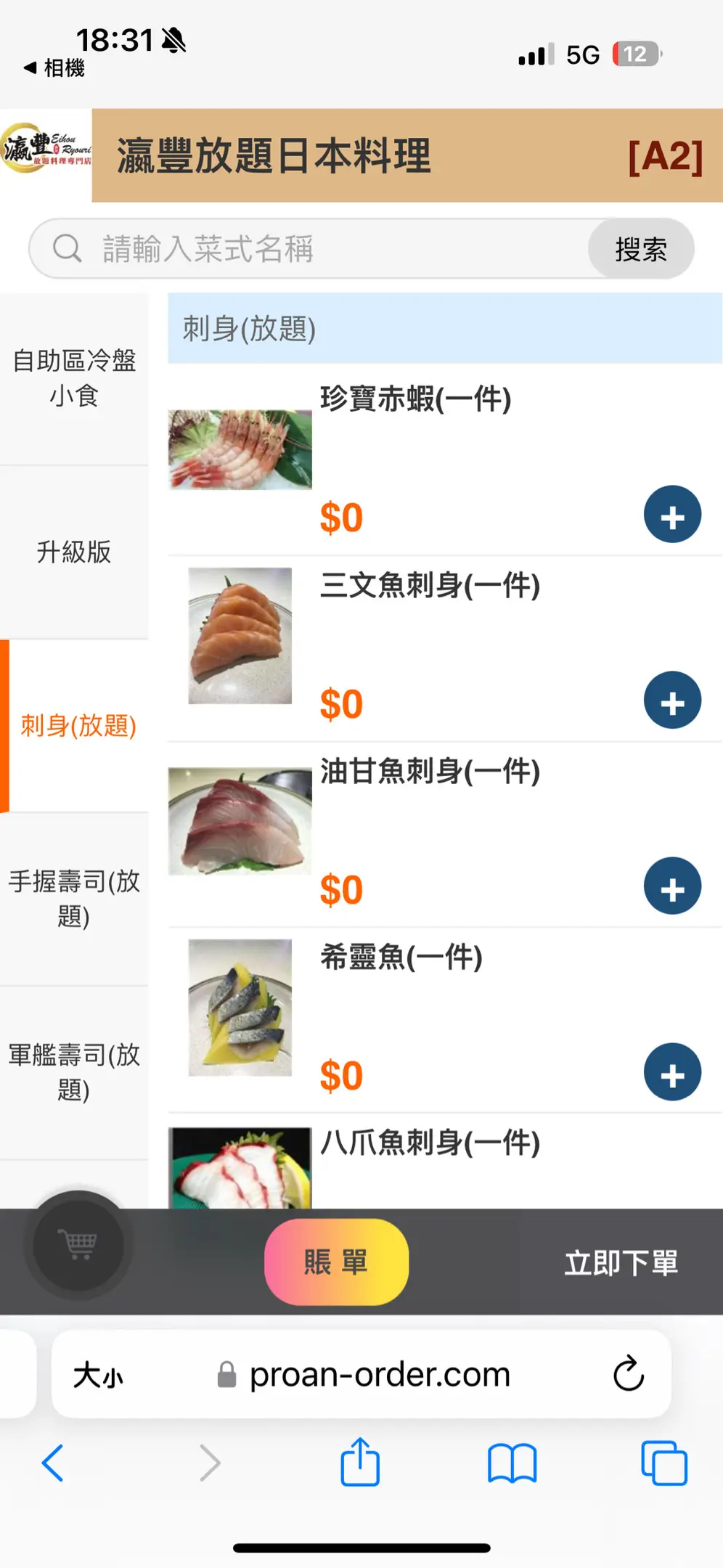Open 手握壽司(放題) category

click(x=74, y=899)
